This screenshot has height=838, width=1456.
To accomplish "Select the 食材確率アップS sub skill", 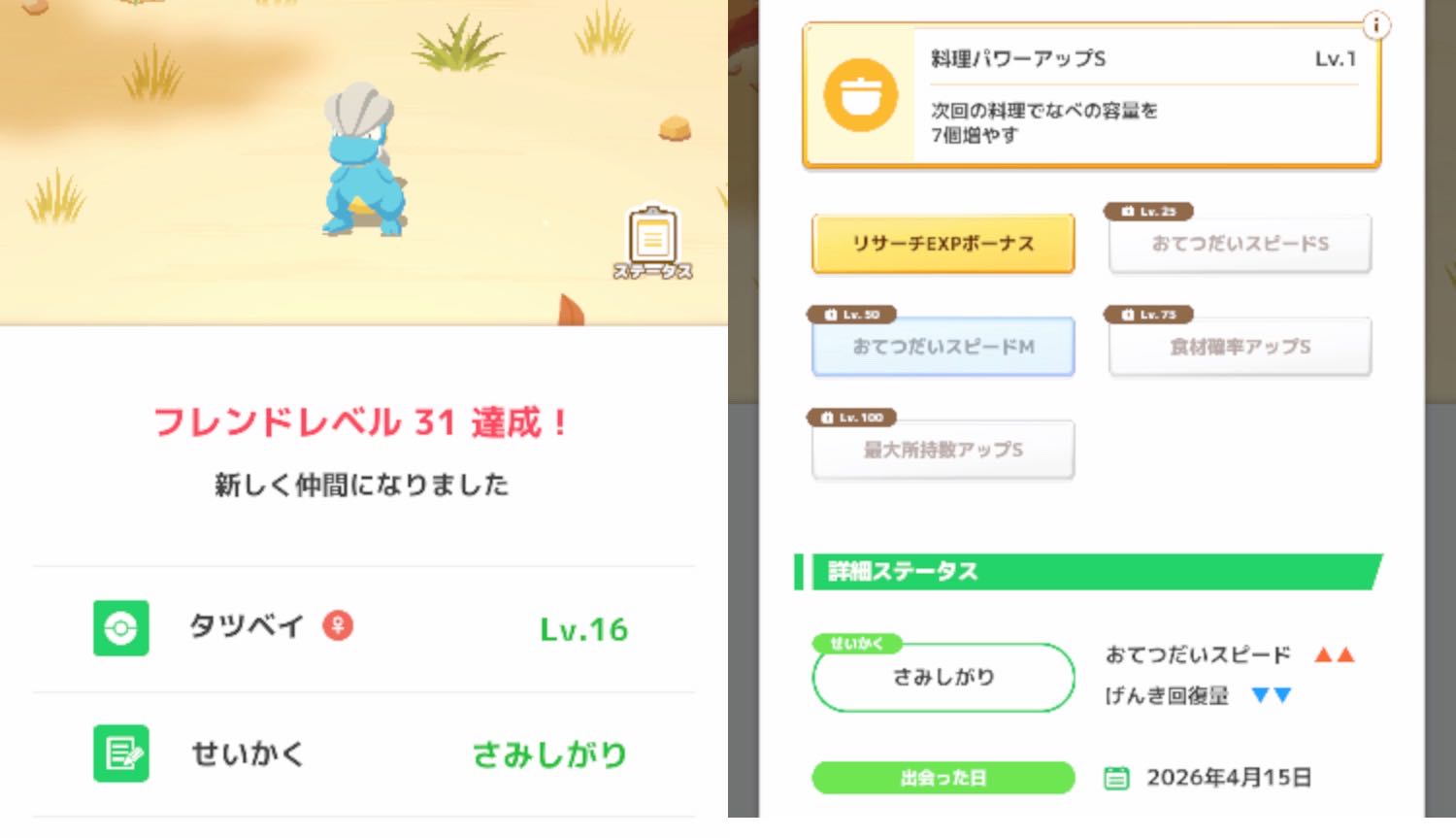I will [1240, 347].
